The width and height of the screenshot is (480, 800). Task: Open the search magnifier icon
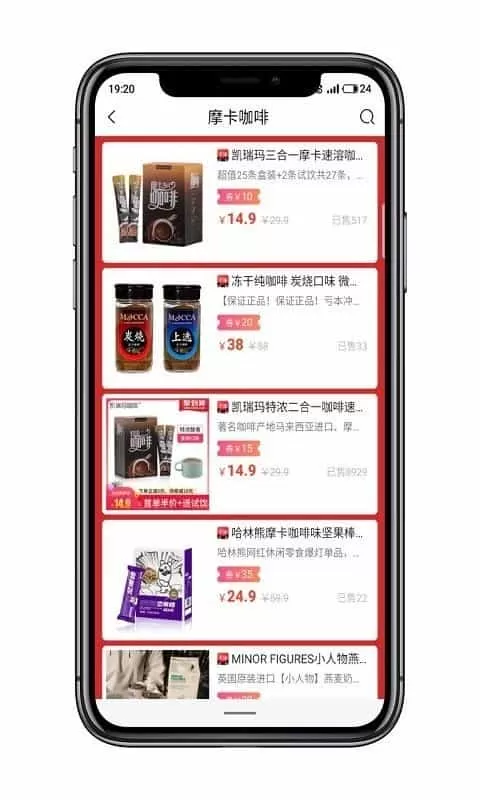[367, 117]
